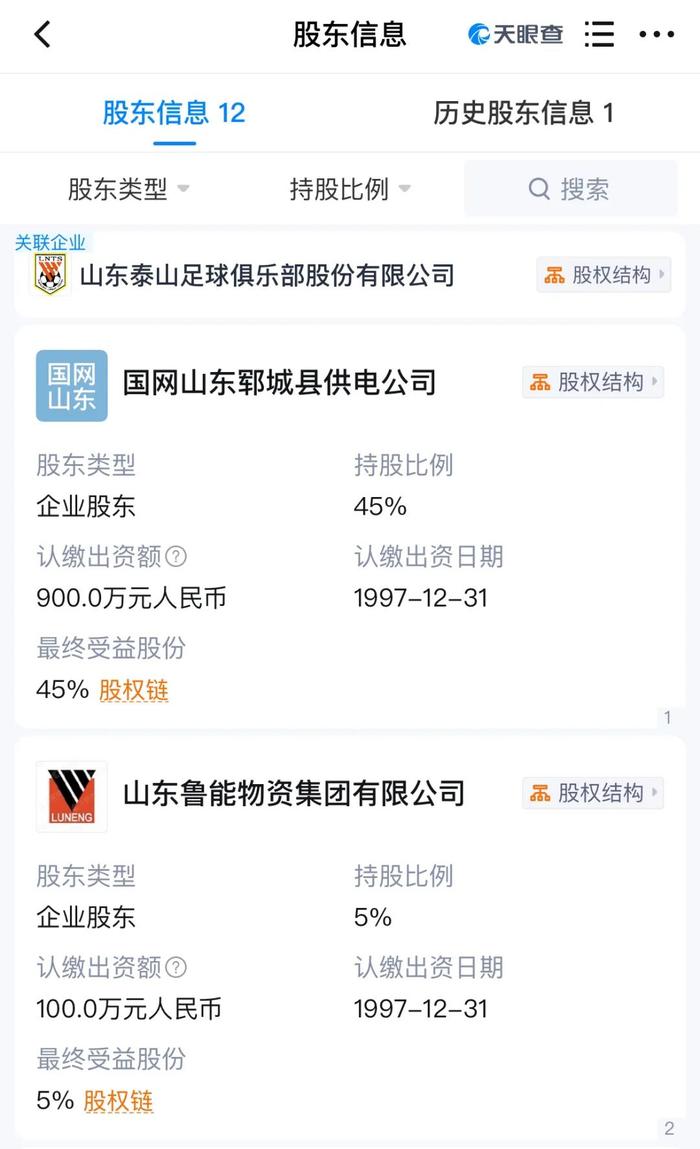Open the three-dot overflow menu

point(656,34)
